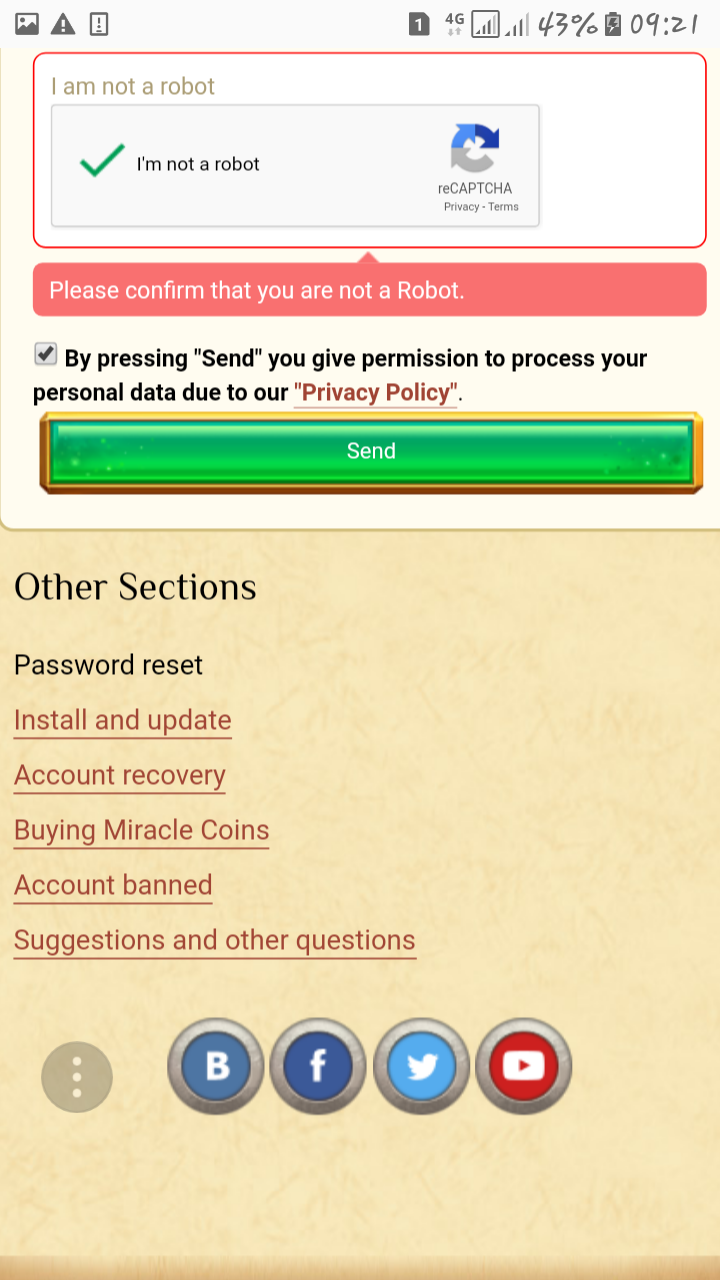This screenshot has height=1280, width=720.
Task: Open Buying Miracle Coins section
Action: [x=142, y=831]
